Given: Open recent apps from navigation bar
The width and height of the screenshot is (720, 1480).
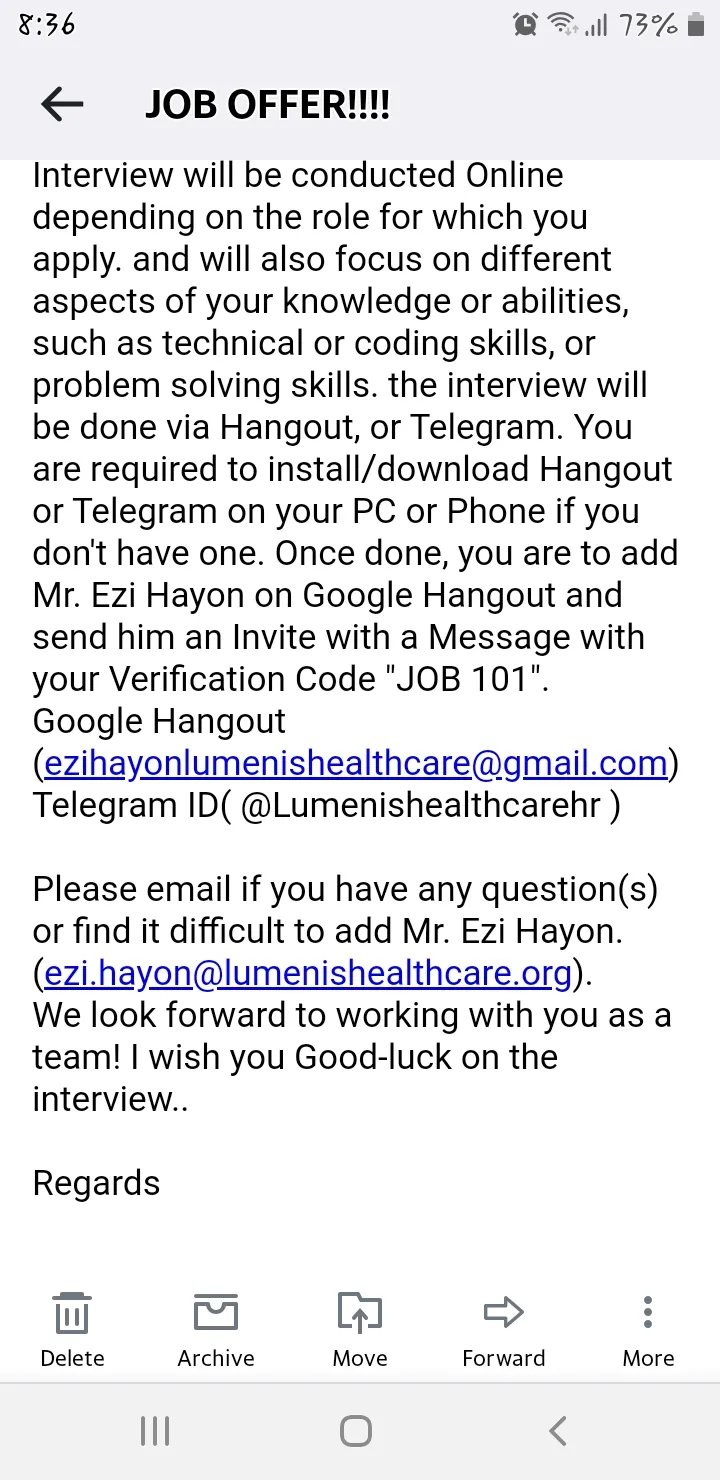Looking at the screenshot, I should tap(155, 1431).
